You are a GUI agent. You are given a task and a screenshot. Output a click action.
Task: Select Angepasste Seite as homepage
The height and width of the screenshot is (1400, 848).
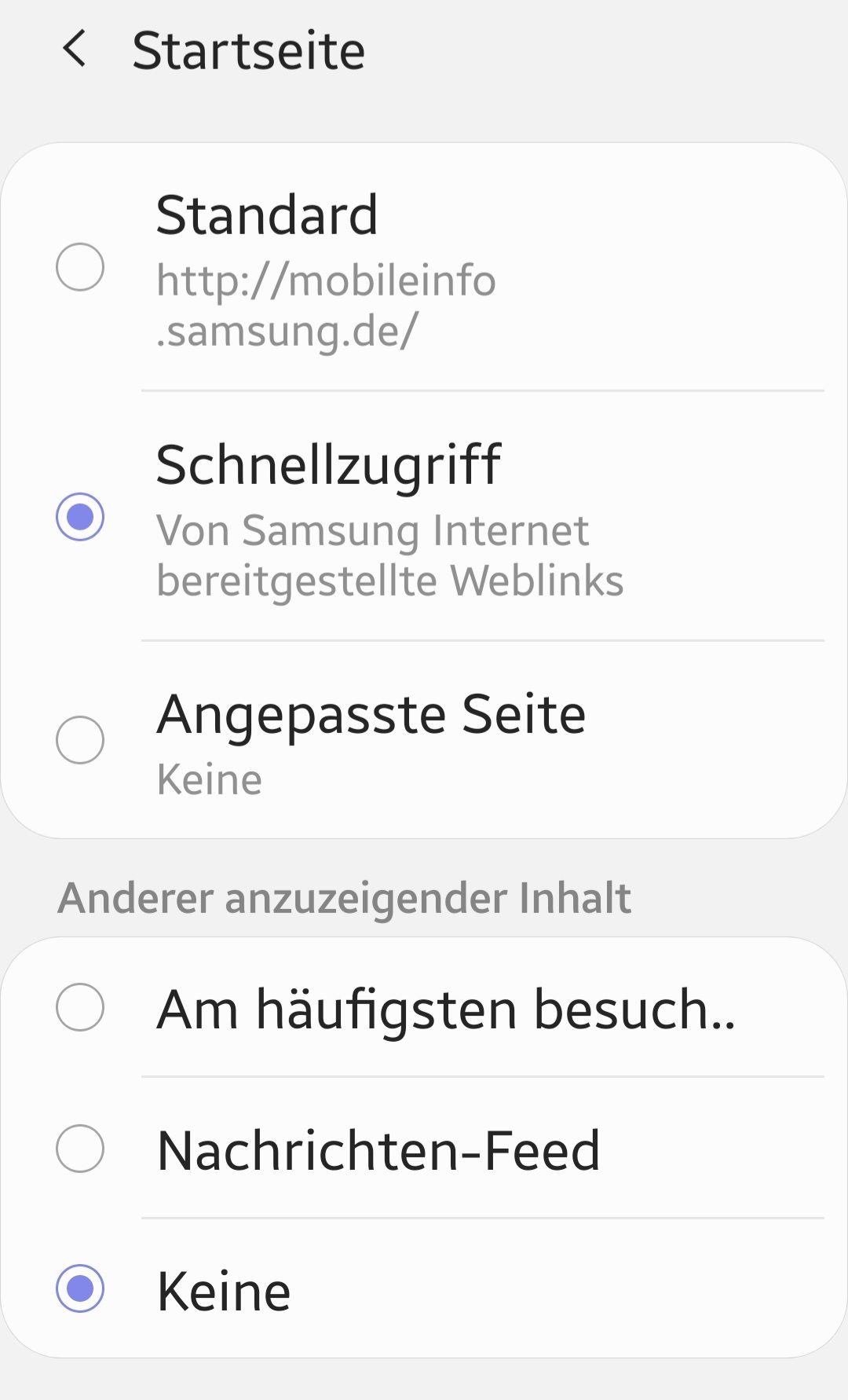[80, 739]
